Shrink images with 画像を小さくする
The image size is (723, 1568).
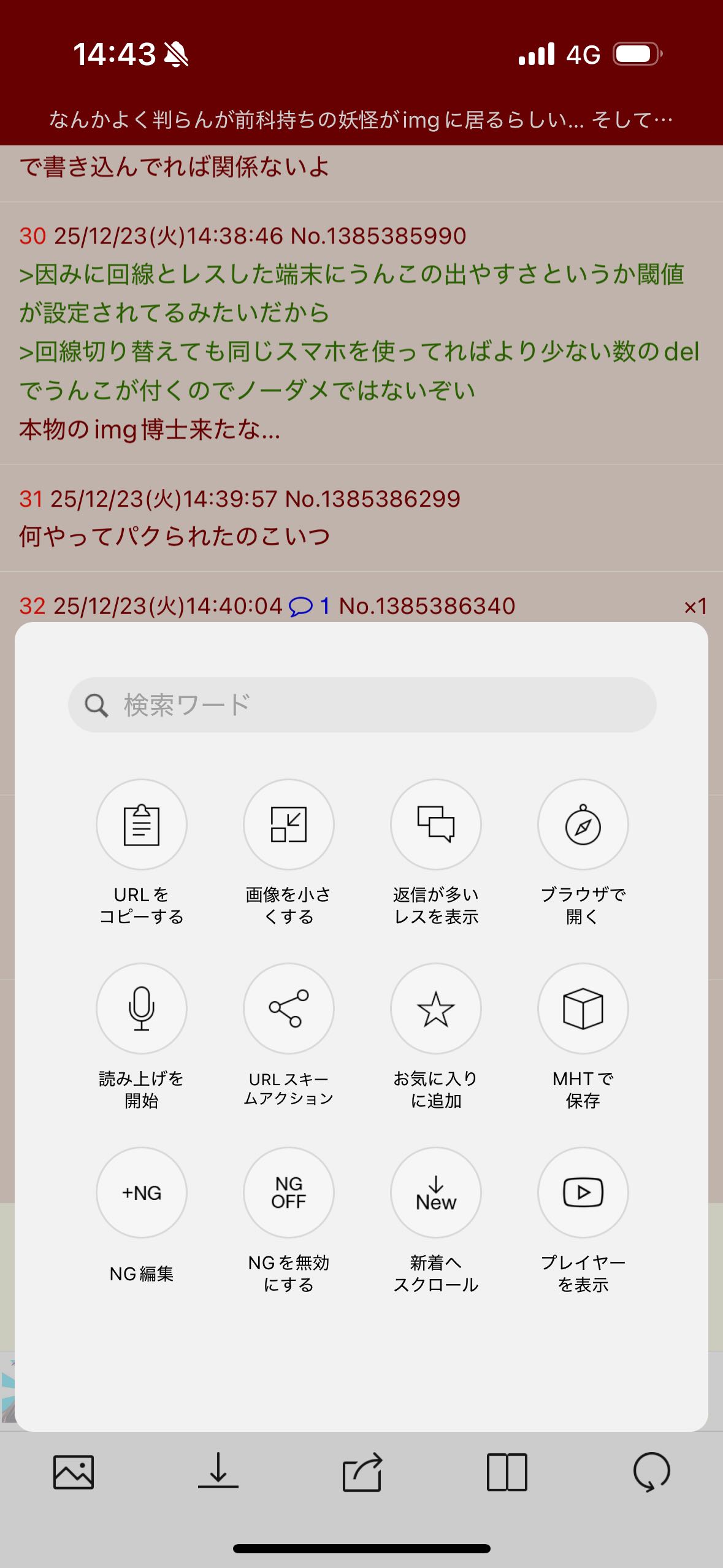(x=289, y=824)
